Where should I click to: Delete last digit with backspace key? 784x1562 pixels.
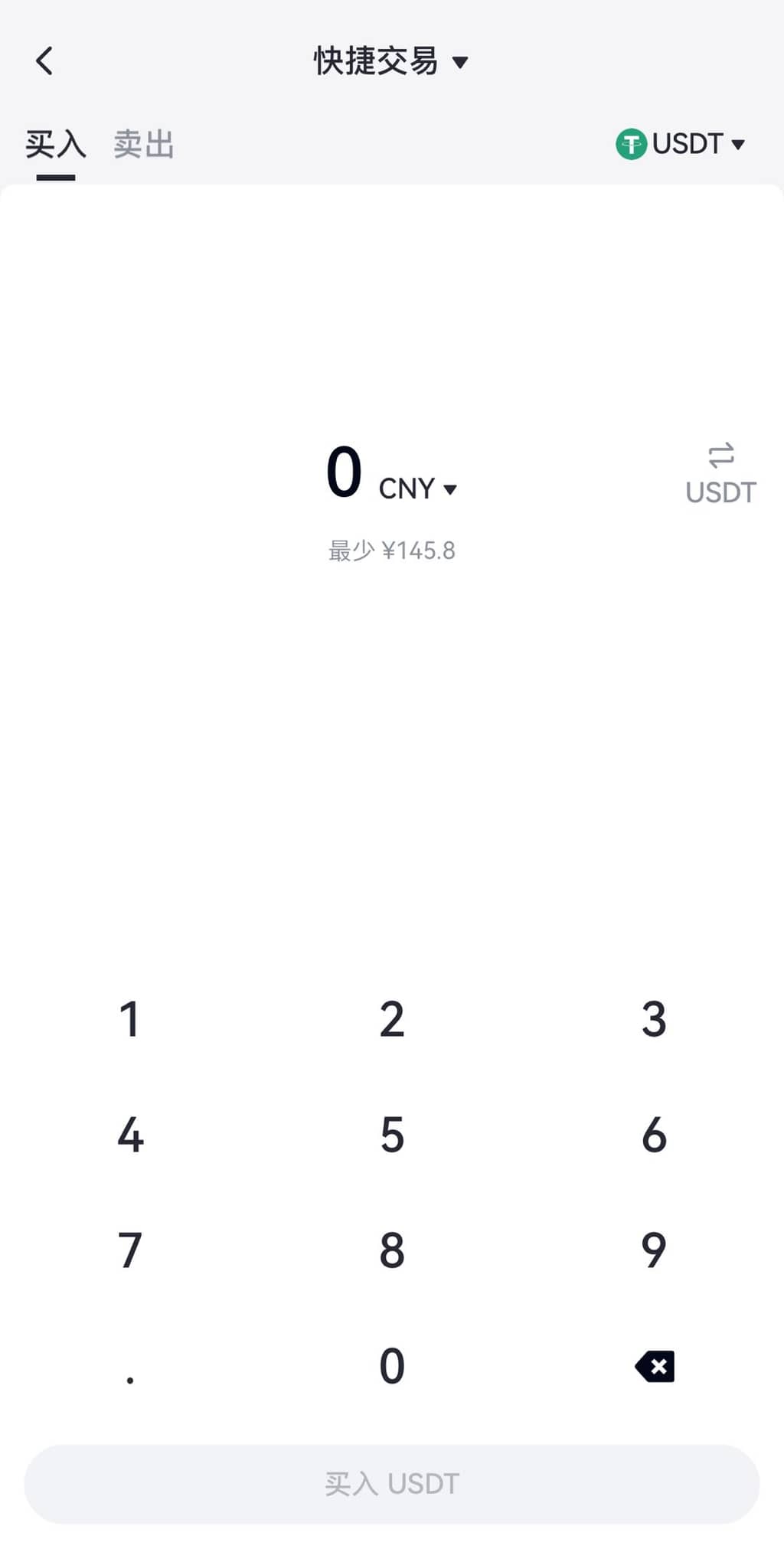click(x=655, y=1366)
